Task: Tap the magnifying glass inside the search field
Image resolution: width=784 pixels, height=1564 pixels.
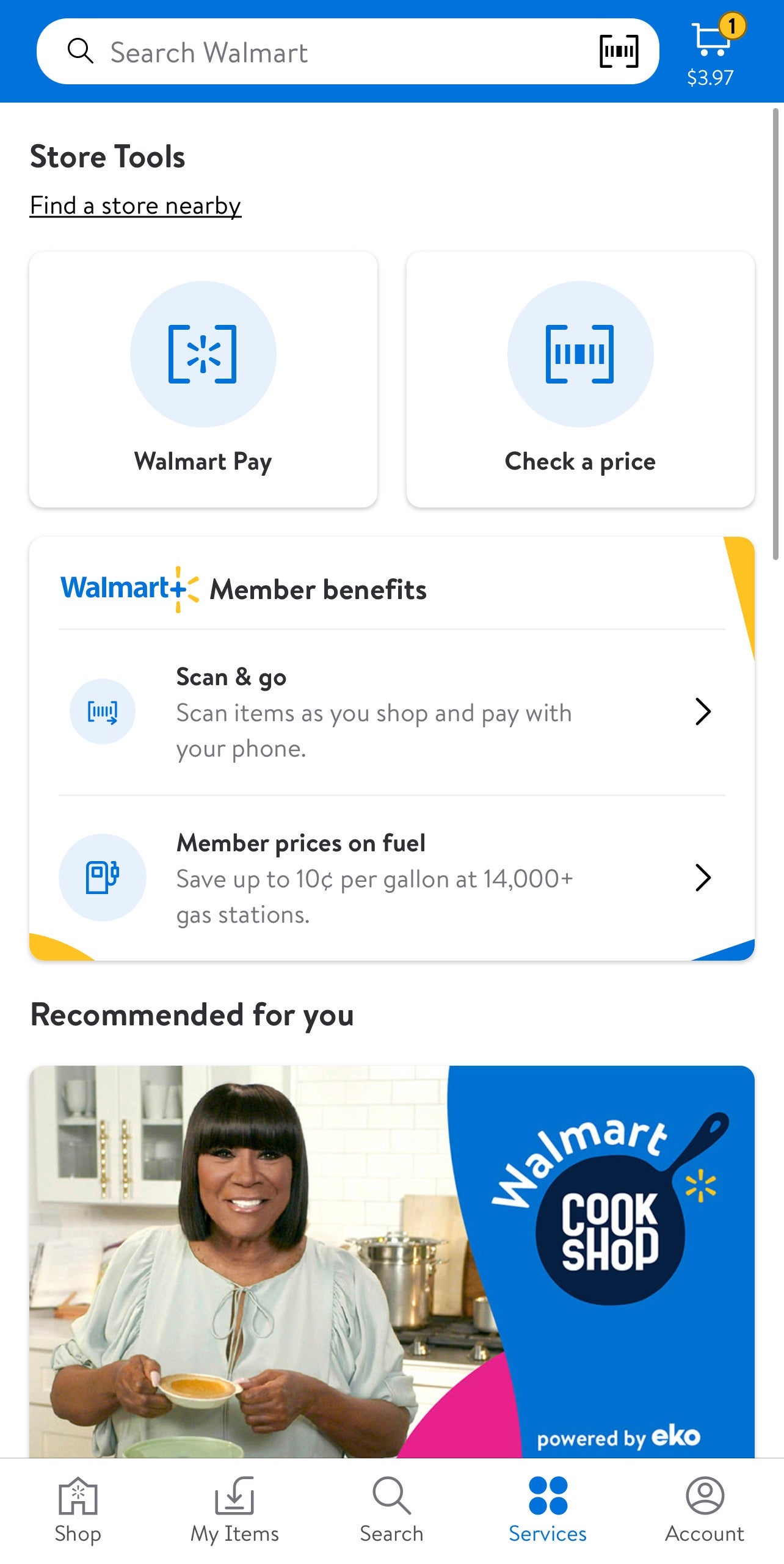Action: [81, 51]
